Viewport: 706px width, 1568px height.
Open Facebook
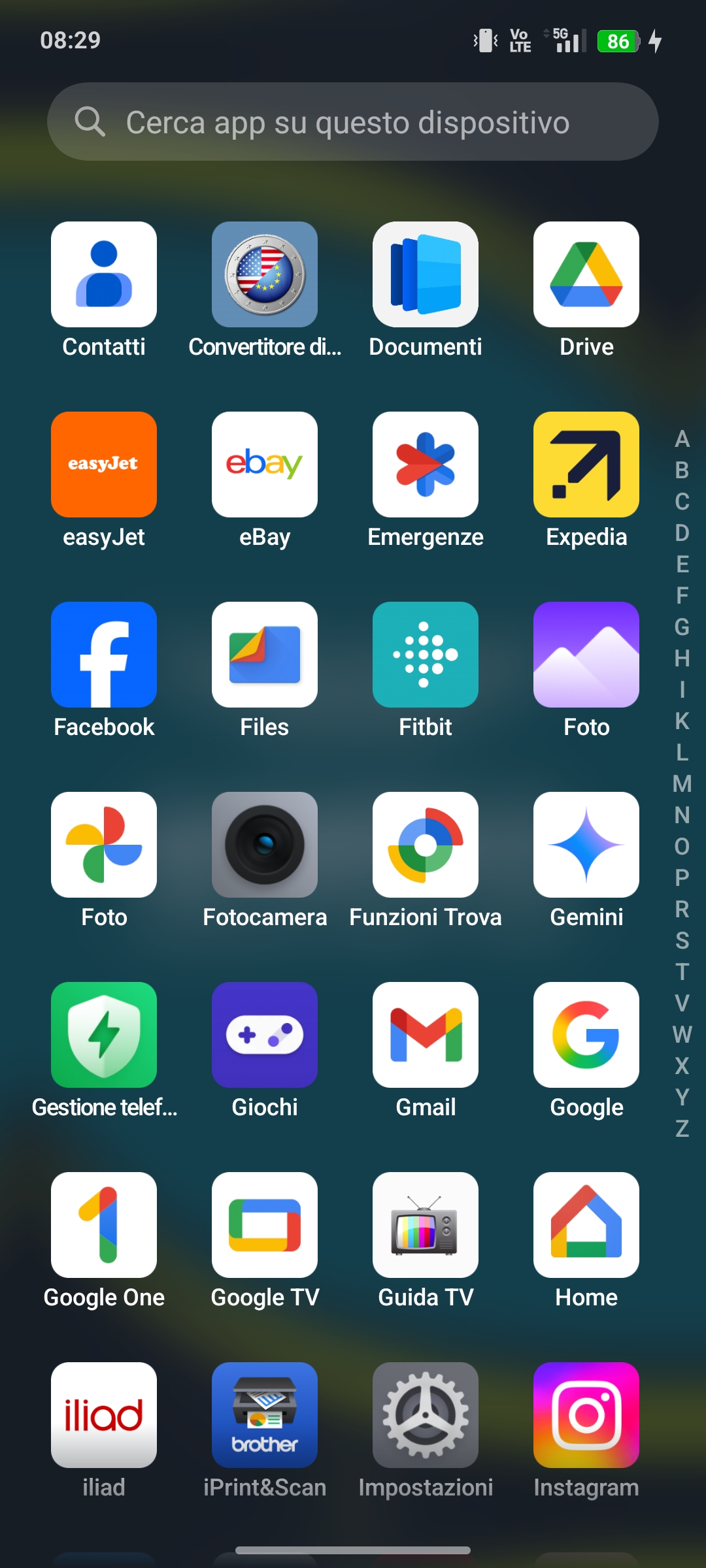point(104,655)
